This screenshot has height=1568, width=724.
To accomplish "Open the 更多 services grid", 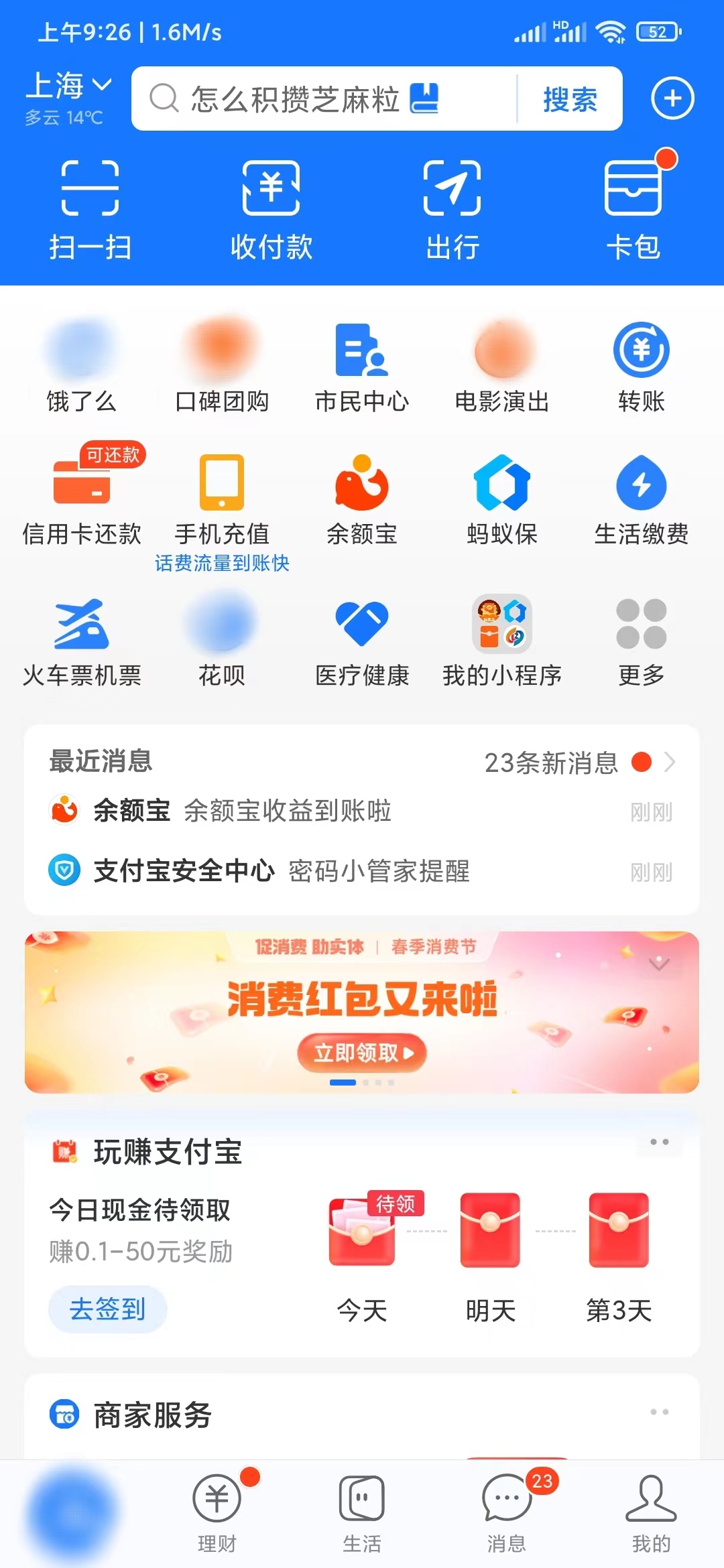I will (640, 640).
